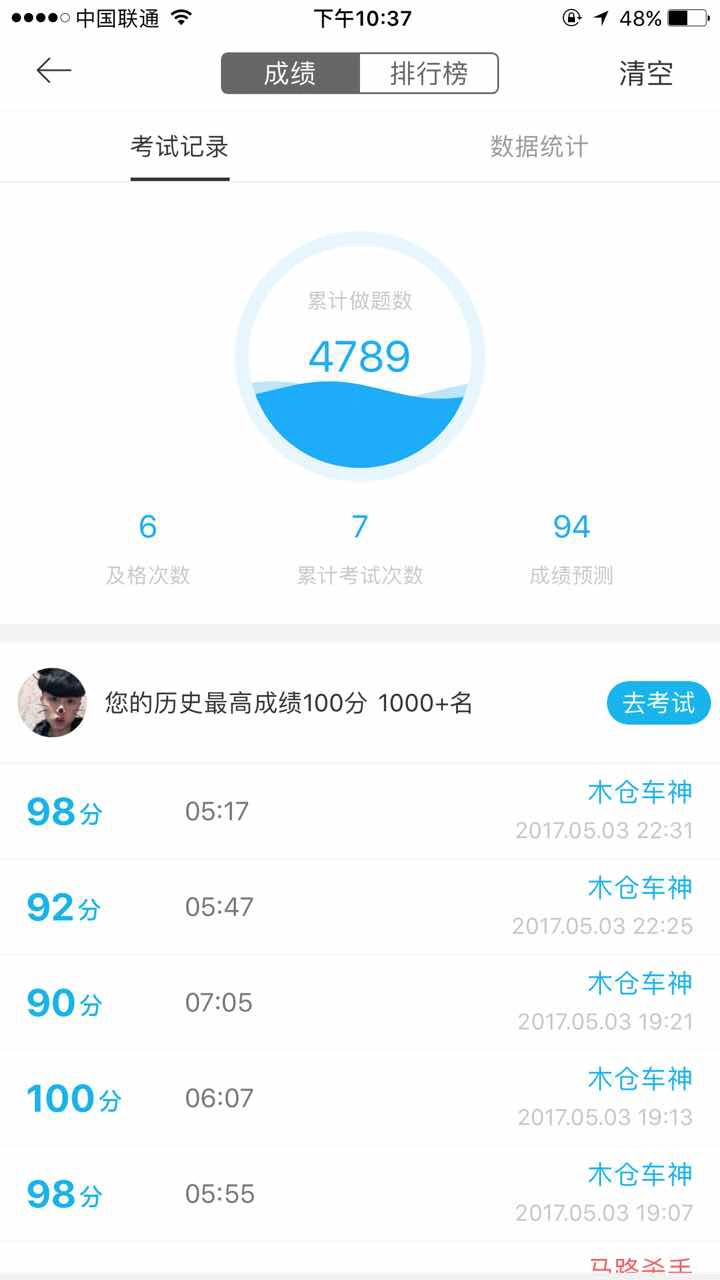720x1280 pixels.
Task: Tap 清空 to clear records
Action: [646, 73]
